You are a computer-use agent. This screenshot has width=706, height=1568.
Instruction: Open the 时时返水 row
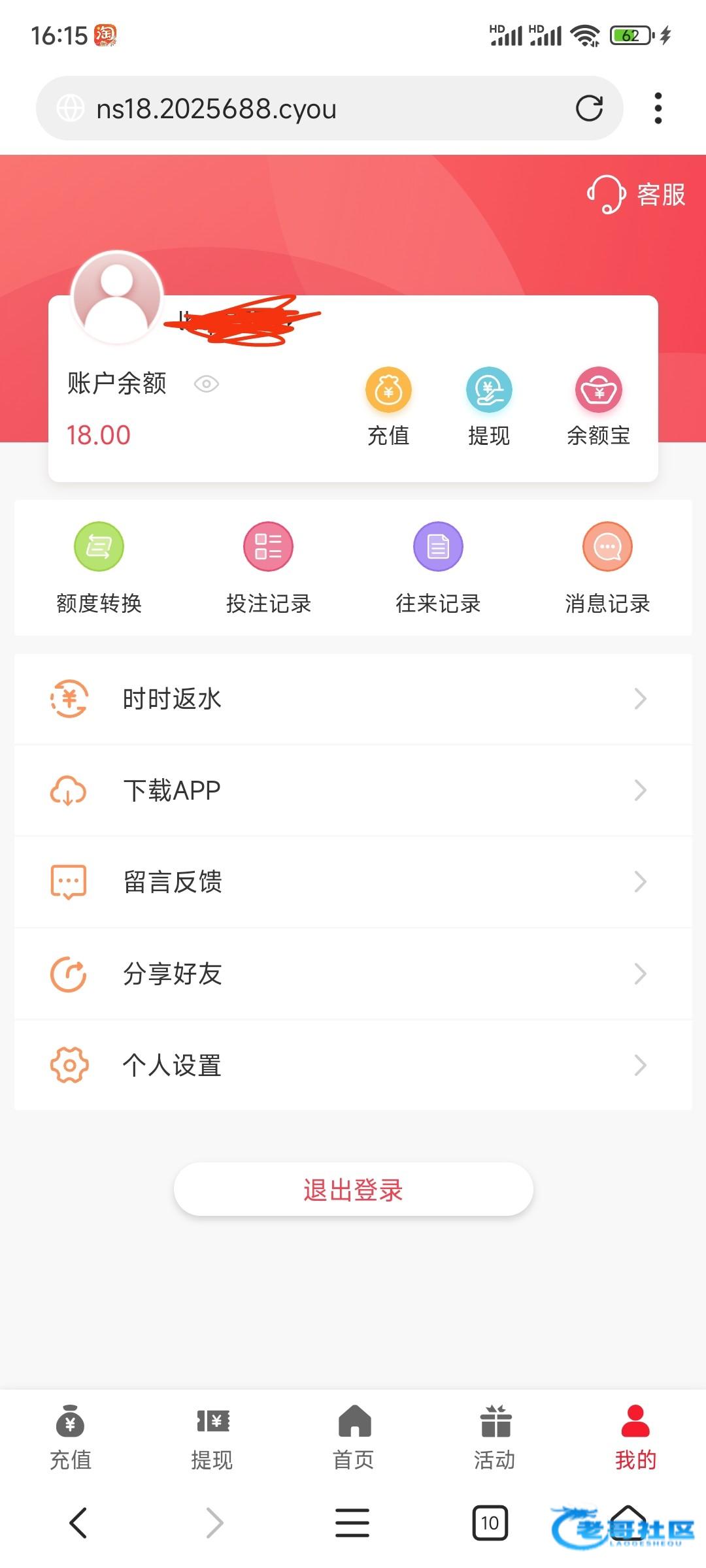coord(353,699)
